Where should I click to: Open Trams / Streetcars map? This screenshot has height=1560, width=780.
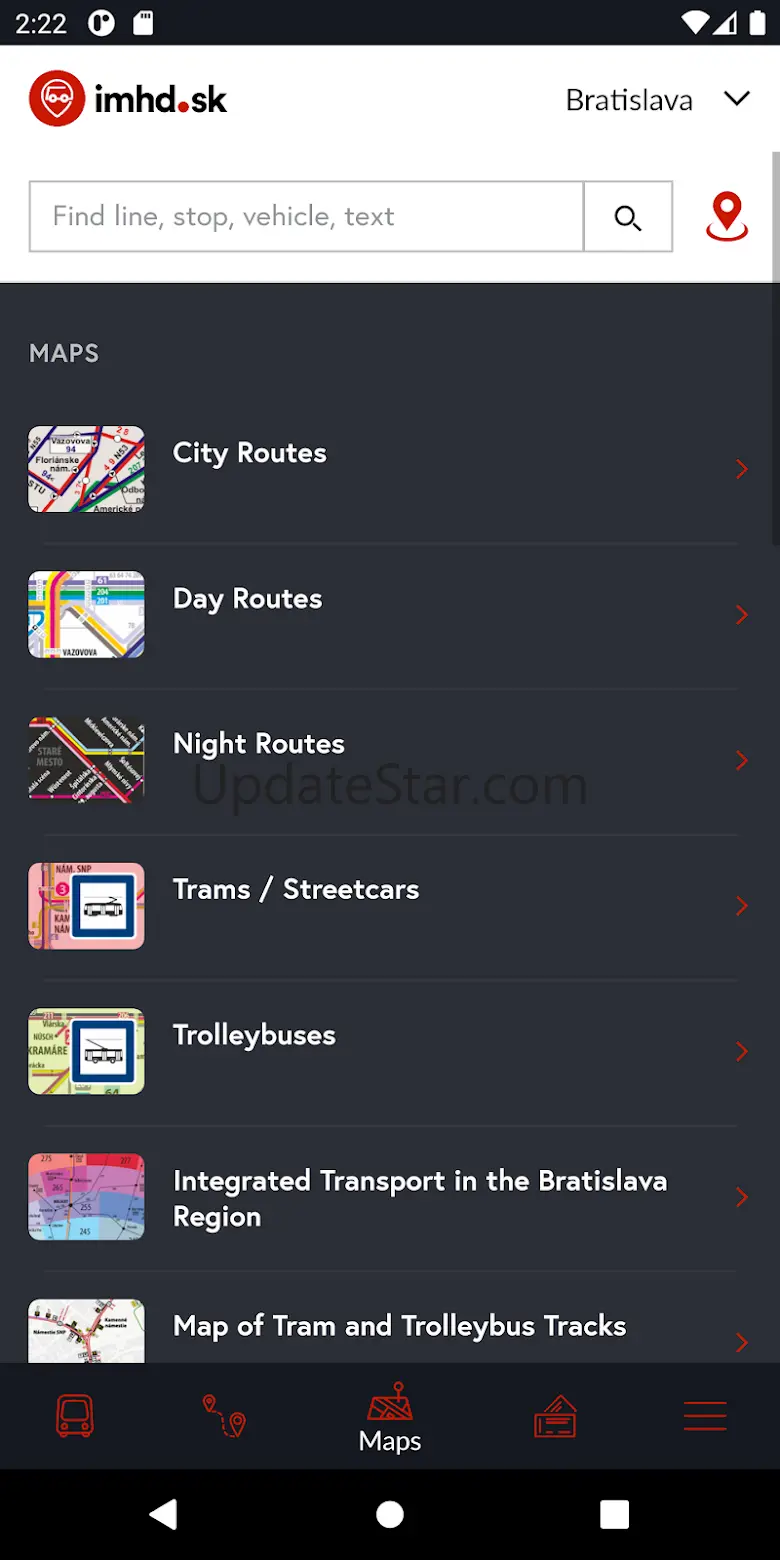[x=390, y=906]
